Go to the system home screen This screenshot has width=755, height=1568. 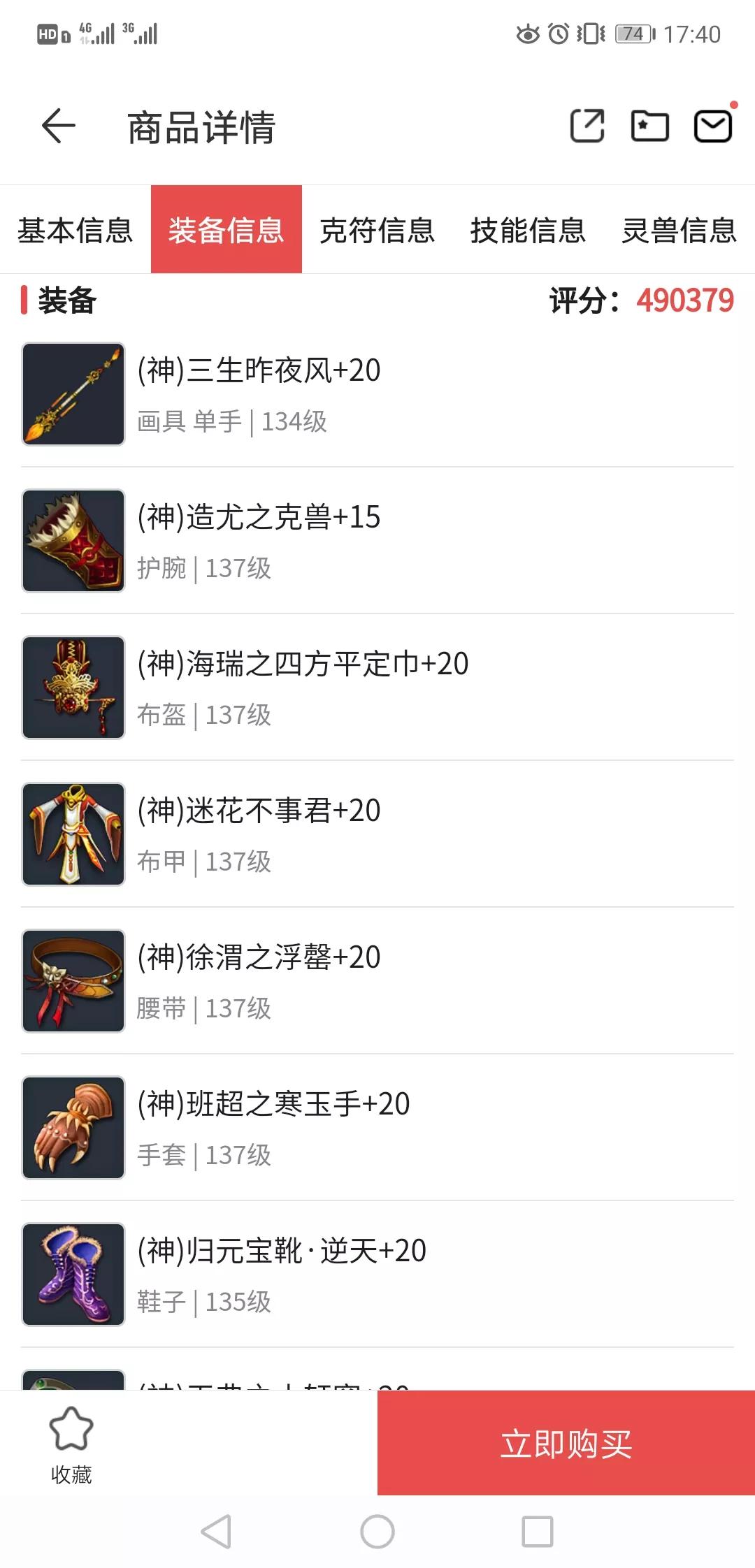pyautogui.click(x=377, y=1532)
